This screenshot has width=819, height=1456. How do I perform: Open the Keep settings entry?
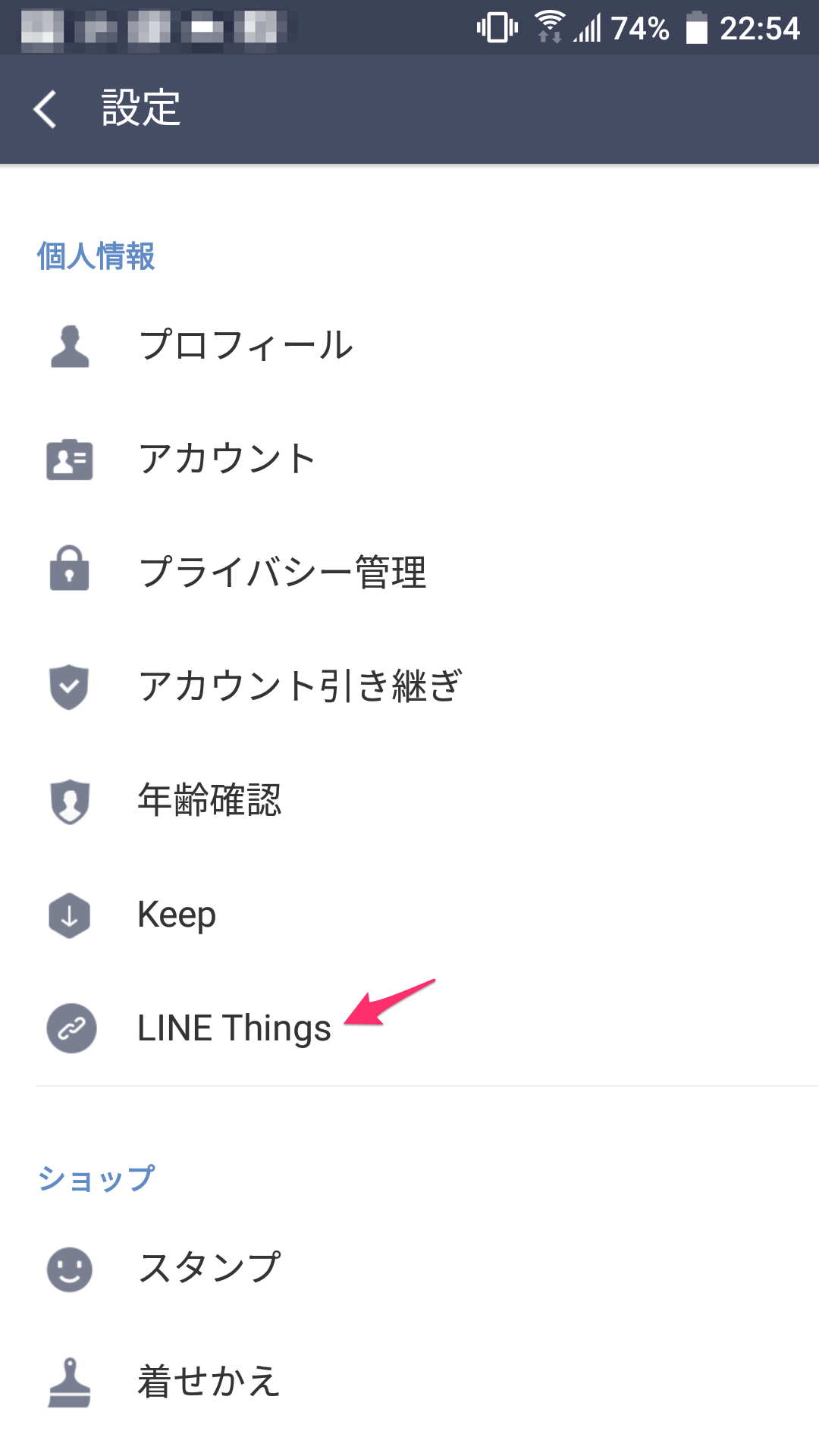(x=174, y=915)
